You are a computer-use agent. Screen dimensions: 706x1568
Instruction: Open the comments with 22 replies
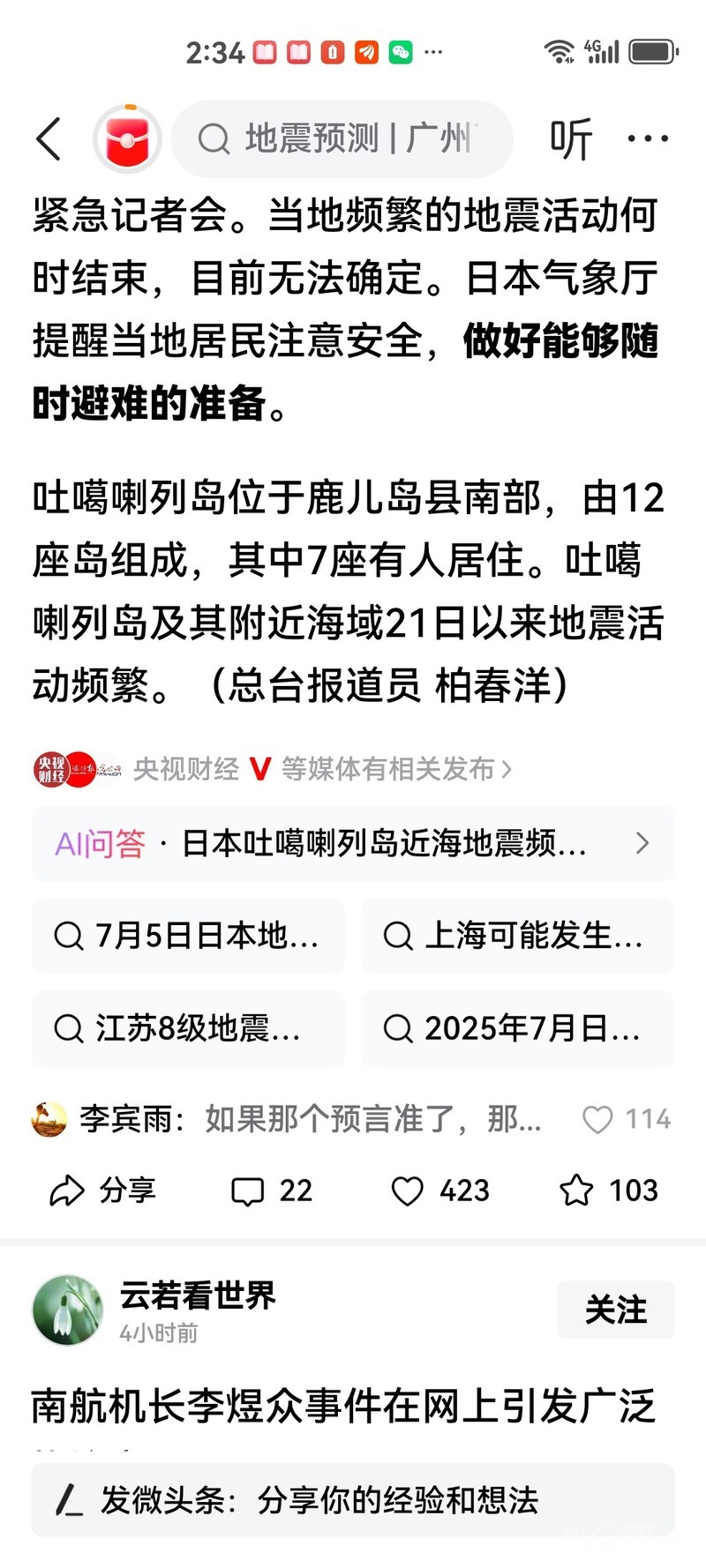pyautogui.click(x=271, y=1191)
